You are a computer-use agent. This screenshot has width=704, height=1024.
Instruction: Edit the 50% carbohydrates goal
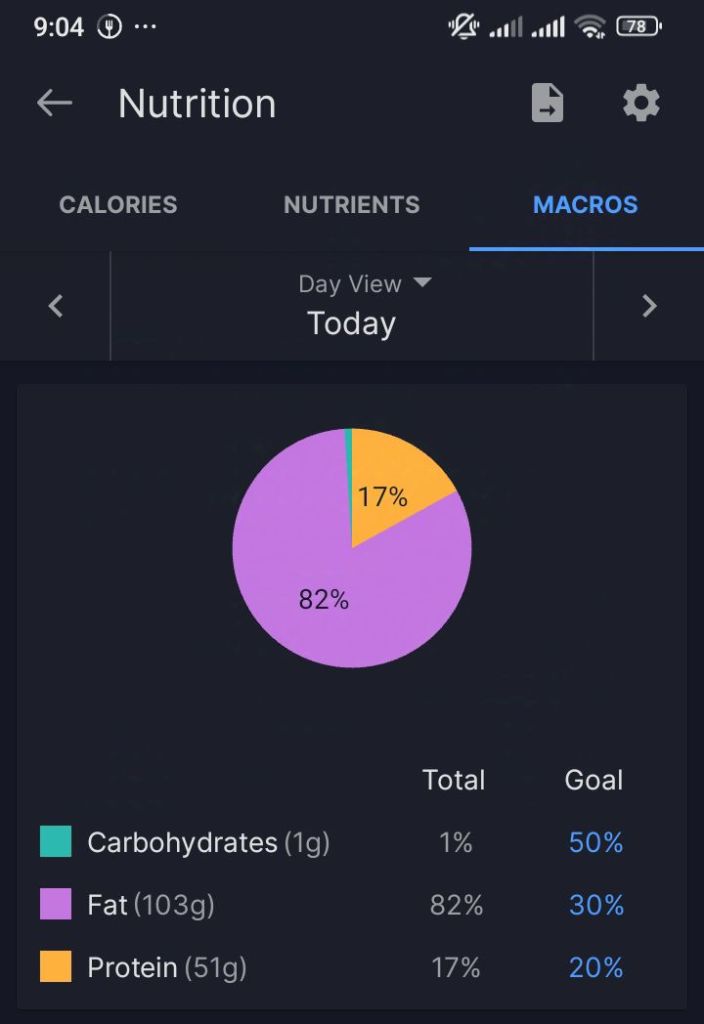tap(595, 843)
